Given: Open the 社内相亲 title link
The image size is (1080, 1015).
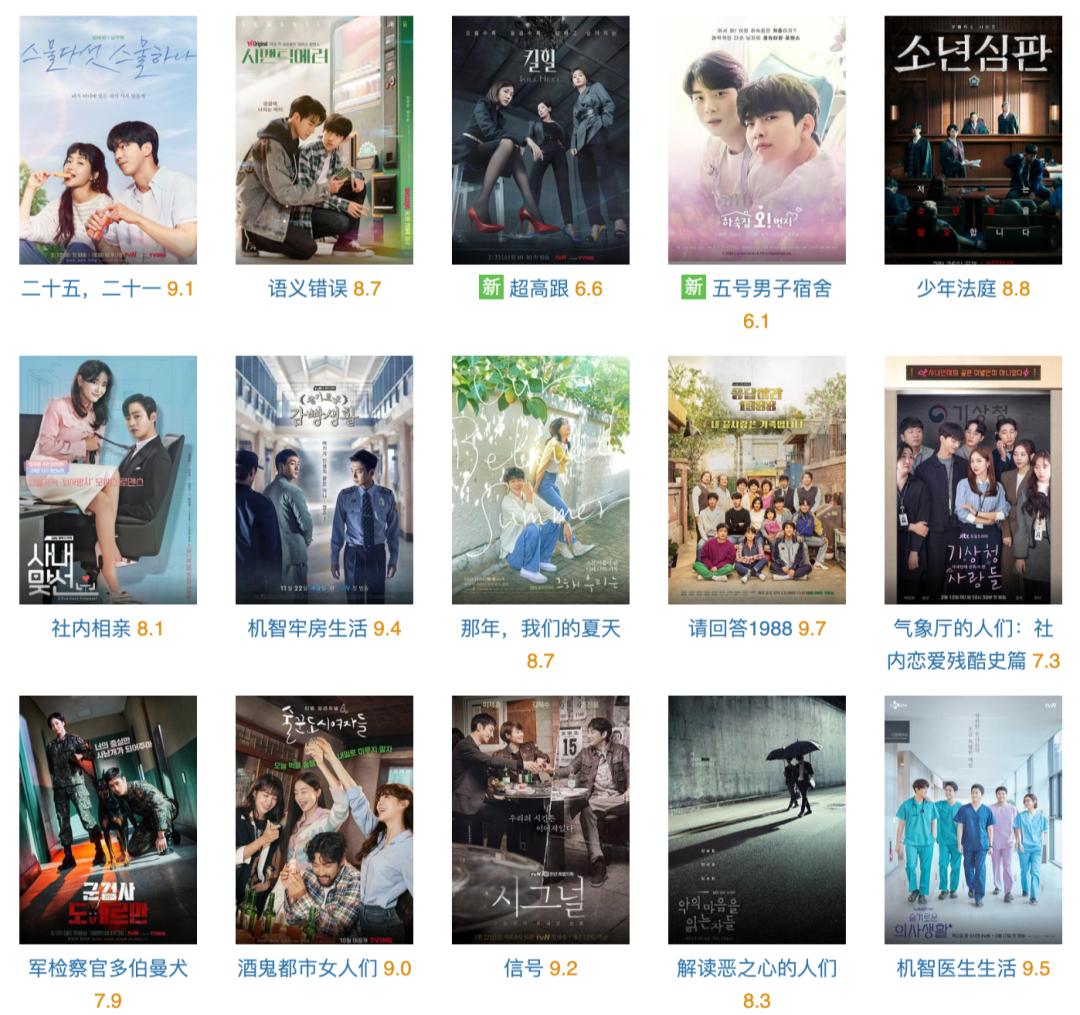Looking at the screenshot, I should point(91,629).
